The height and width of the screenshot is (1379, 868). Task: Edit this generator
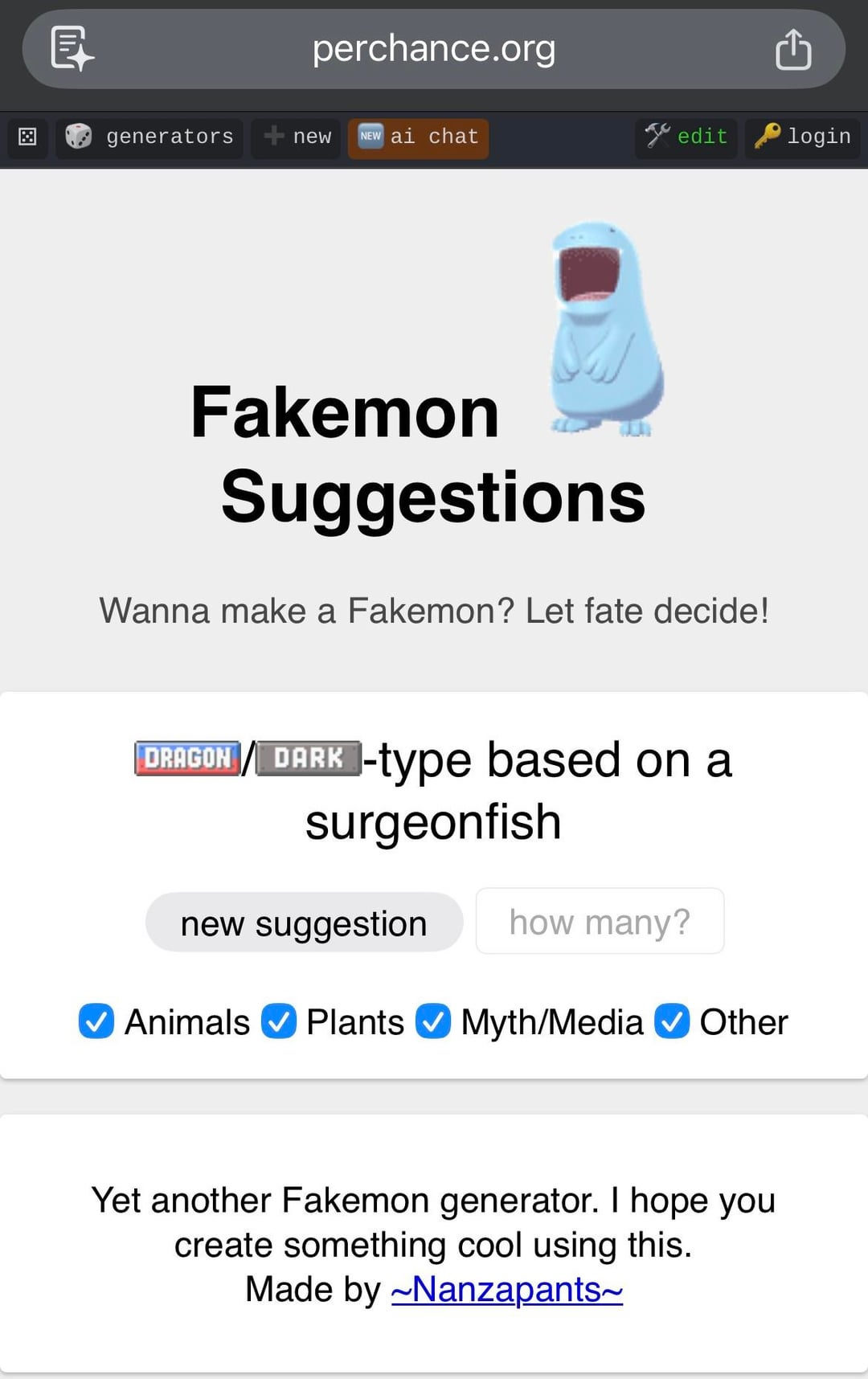click(686, 137)
